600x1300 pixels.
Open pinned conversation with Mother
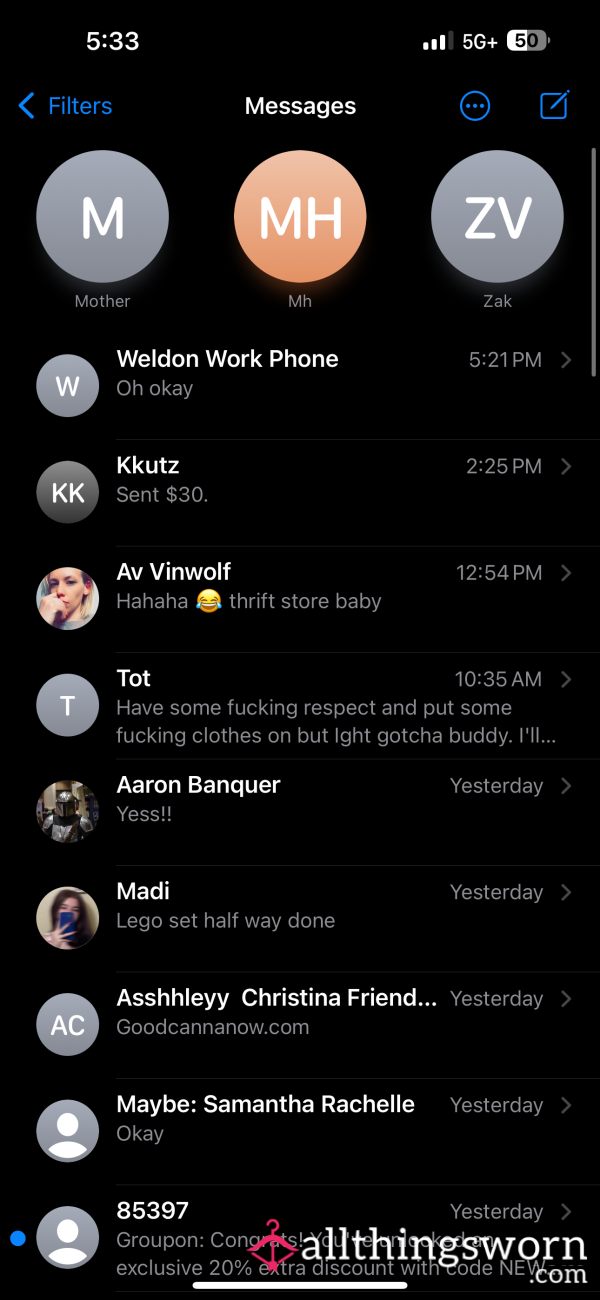(x=102, y=230)
